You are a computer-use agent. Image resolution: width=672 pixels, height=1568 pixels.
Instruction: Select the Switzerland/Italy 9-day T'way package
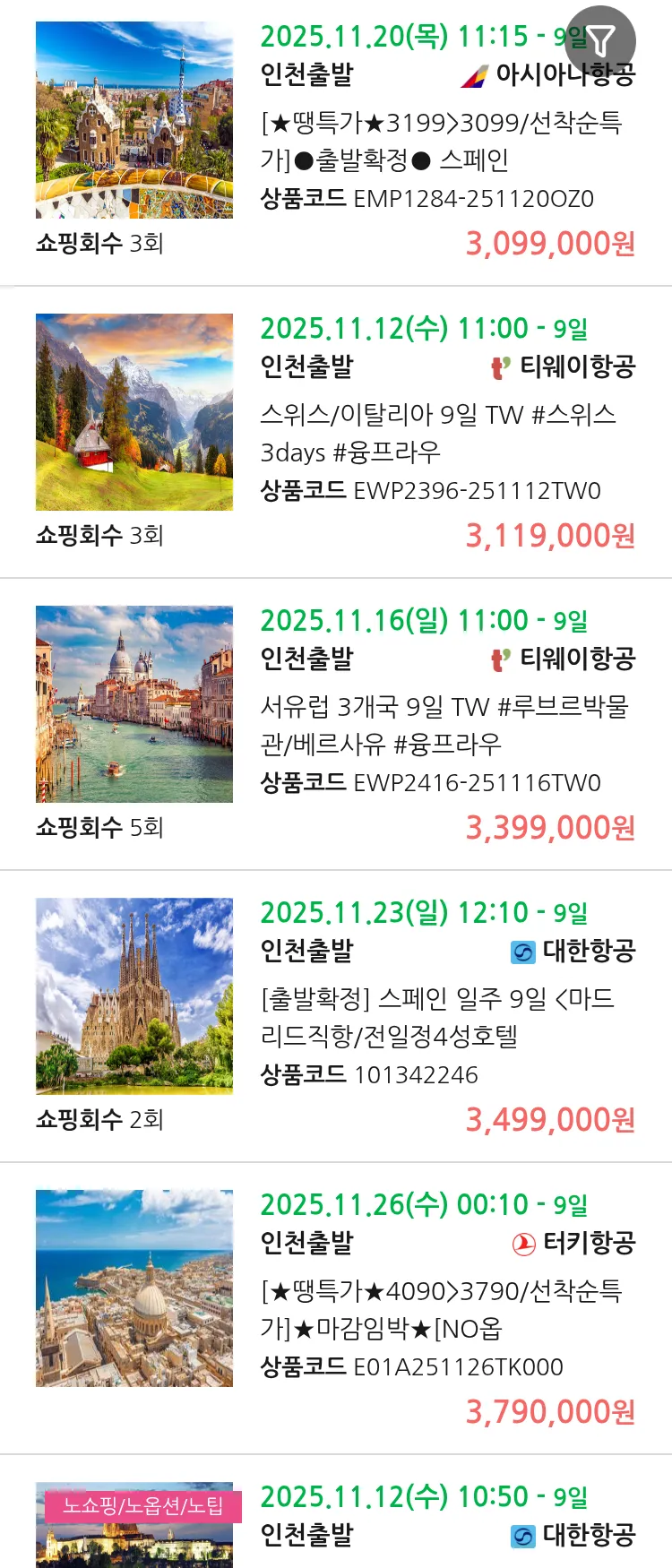(x=439, y=433)
